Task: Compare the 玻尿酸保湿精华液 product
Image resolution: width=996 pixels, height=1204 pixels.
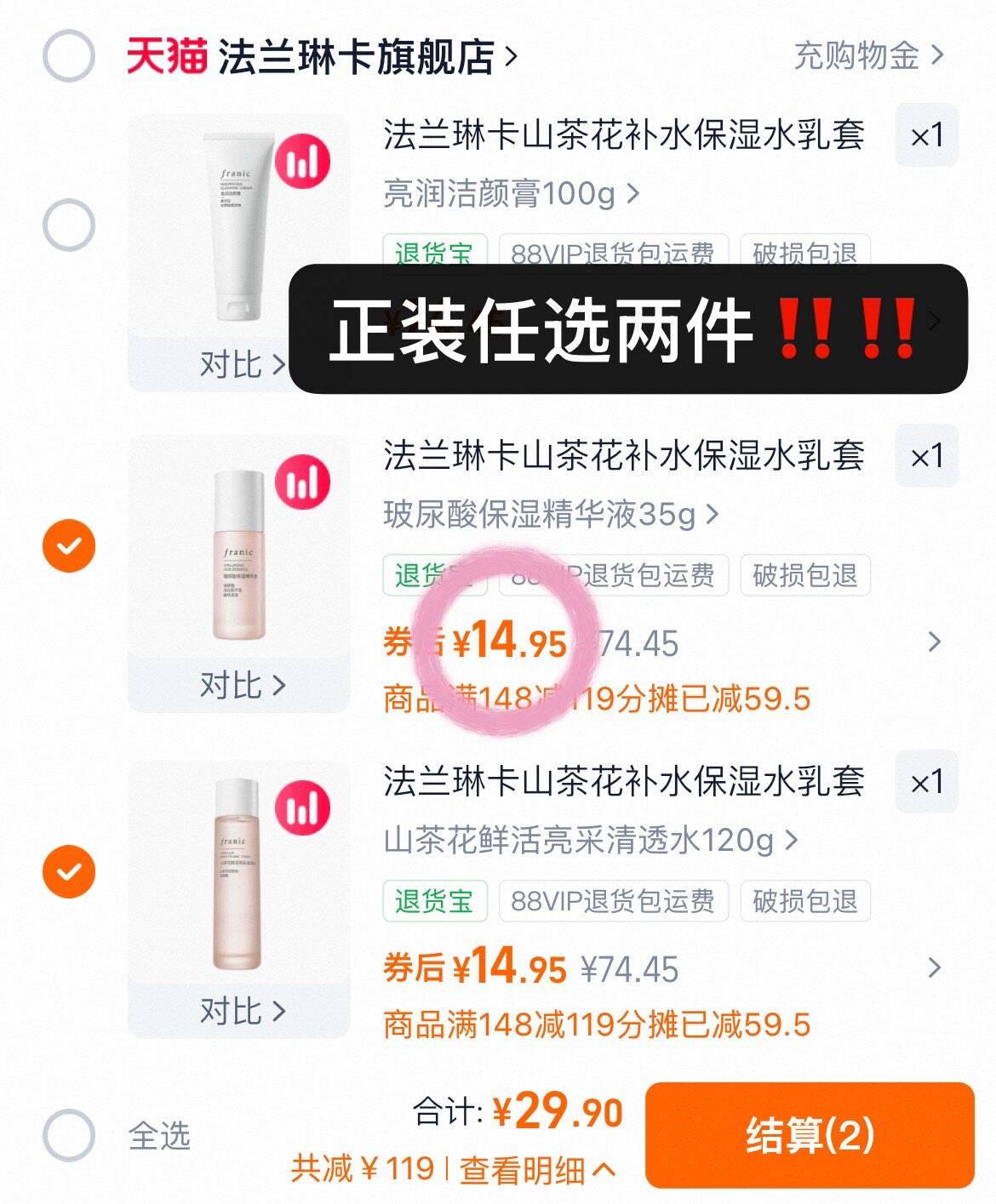Action: [242, 685]
